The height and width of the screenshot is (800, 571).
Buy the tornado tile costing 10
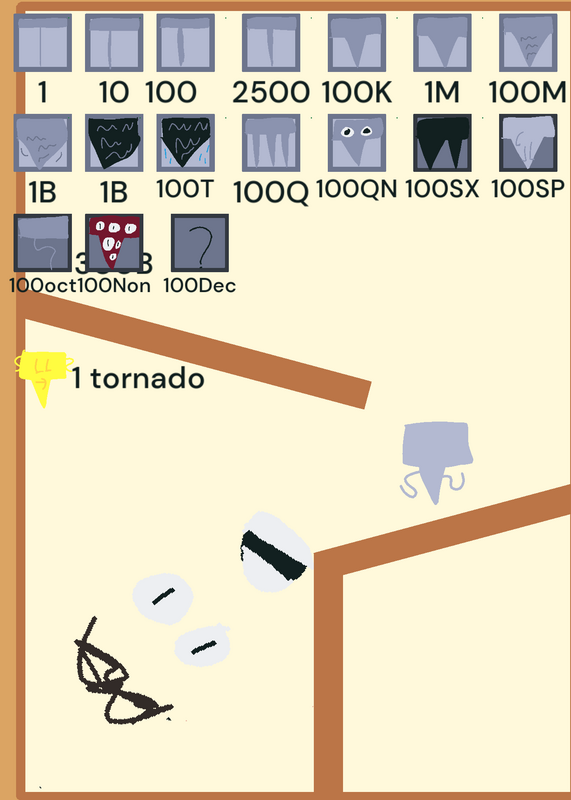(x=114, y=43)
